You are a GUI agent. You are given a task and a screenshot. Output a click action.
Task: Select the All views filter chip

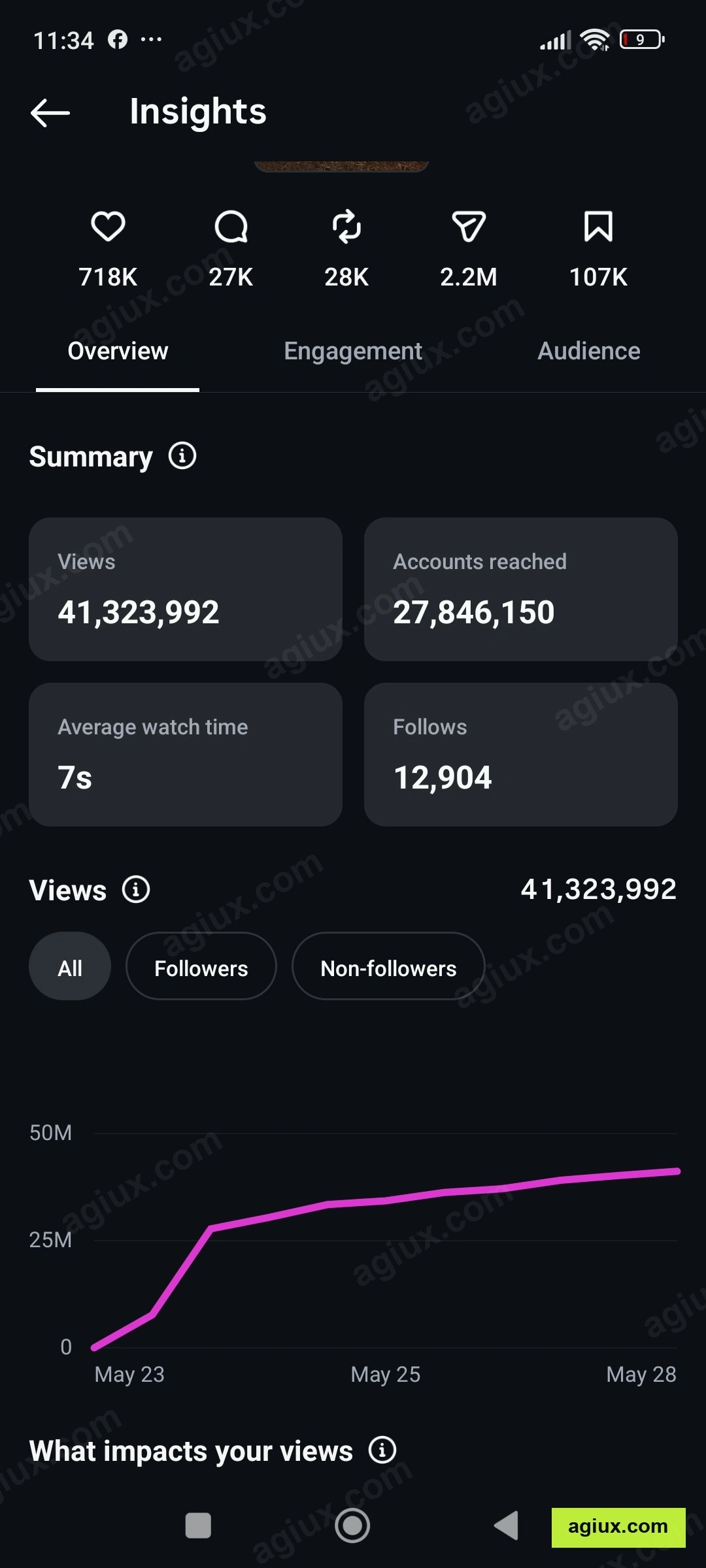pos(70,967)
